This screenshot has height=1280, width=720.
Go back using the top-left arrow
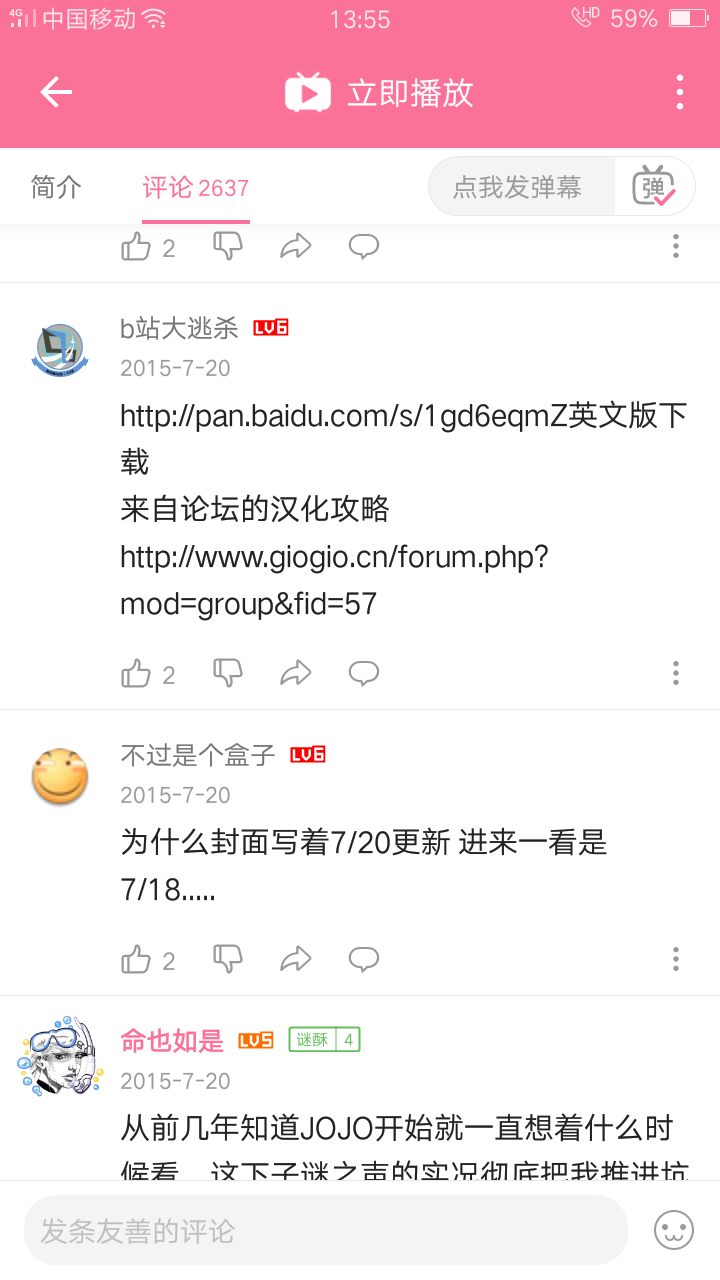[x=56, y=92]
